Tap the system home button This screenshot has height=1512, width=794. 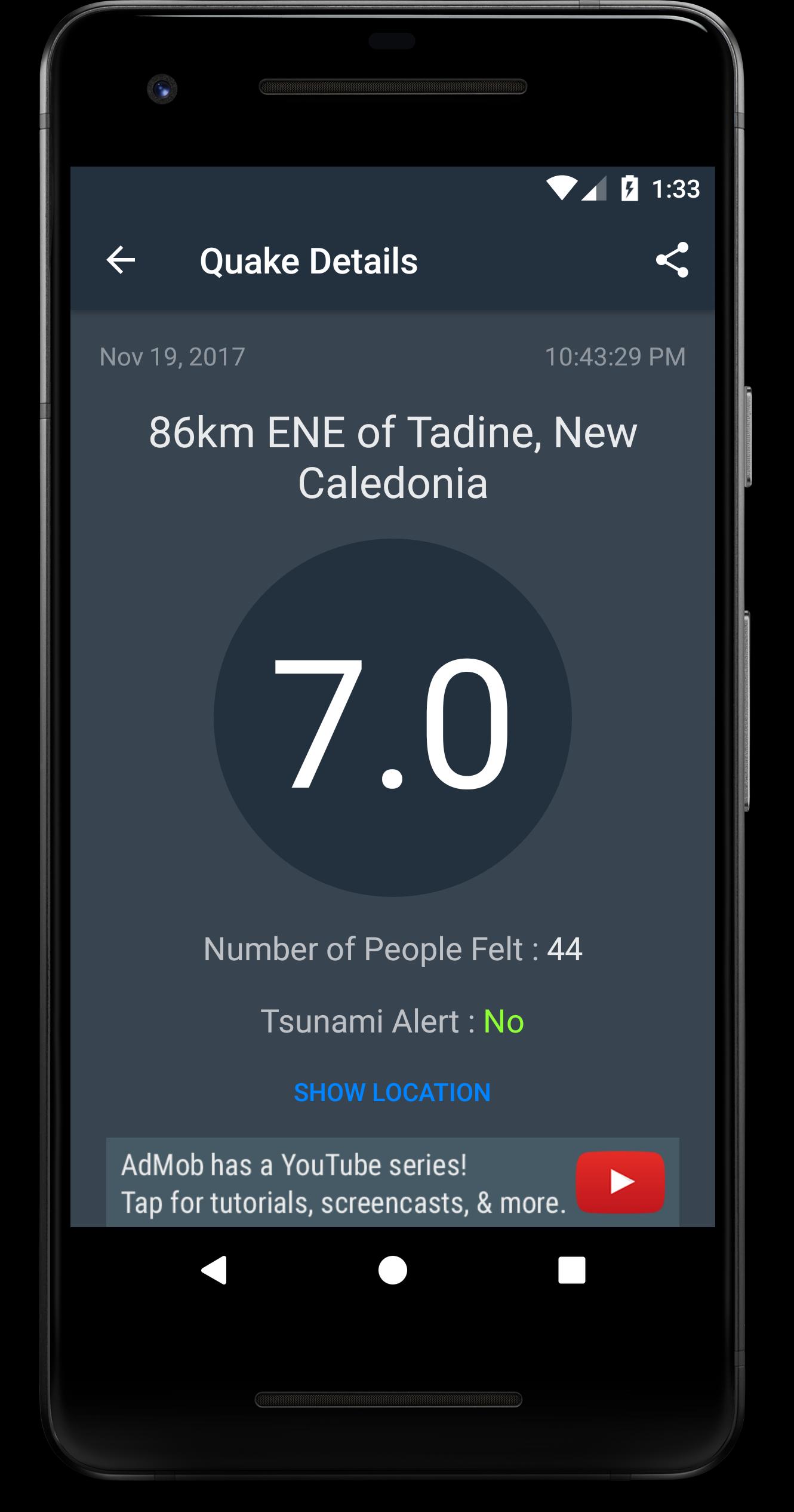pos(392,1270)
